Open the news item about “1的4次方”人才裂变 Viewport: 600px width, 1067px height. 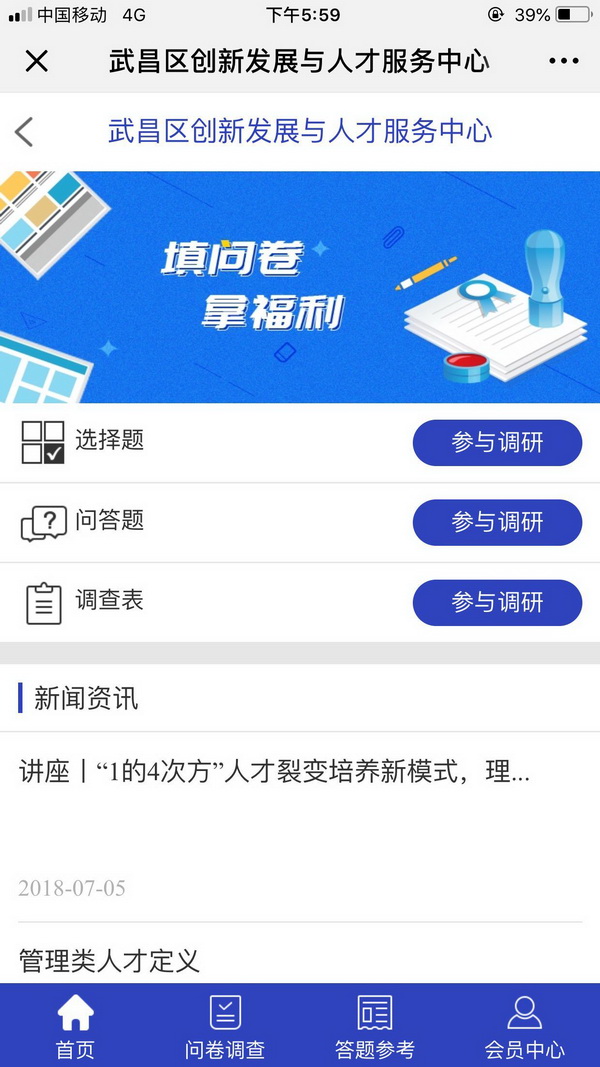(275, 772)
